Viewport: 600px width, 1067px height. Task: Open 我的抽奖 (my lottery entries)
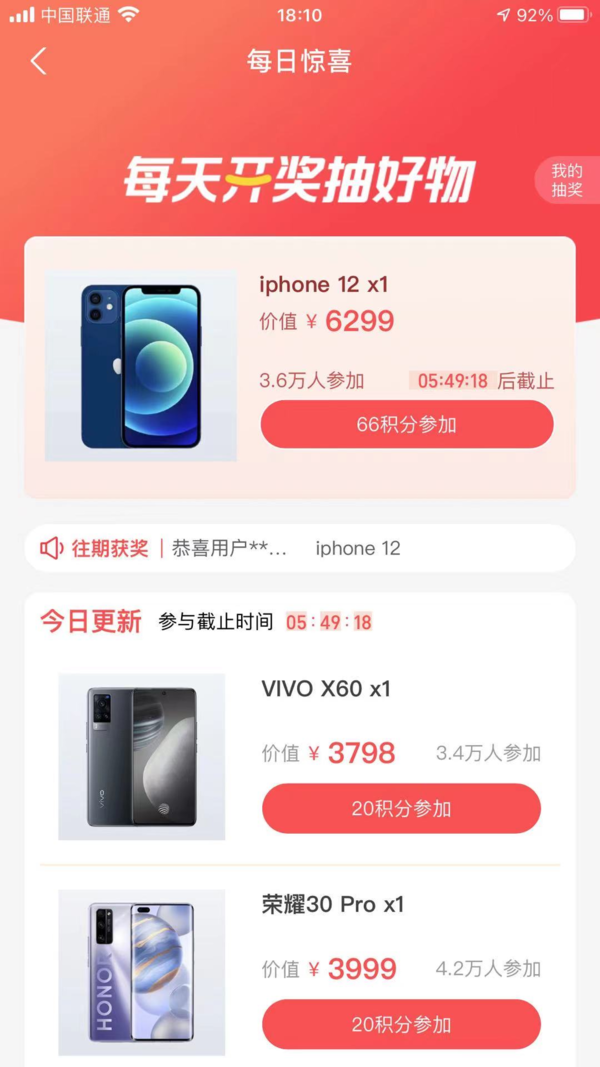point(567,181)
